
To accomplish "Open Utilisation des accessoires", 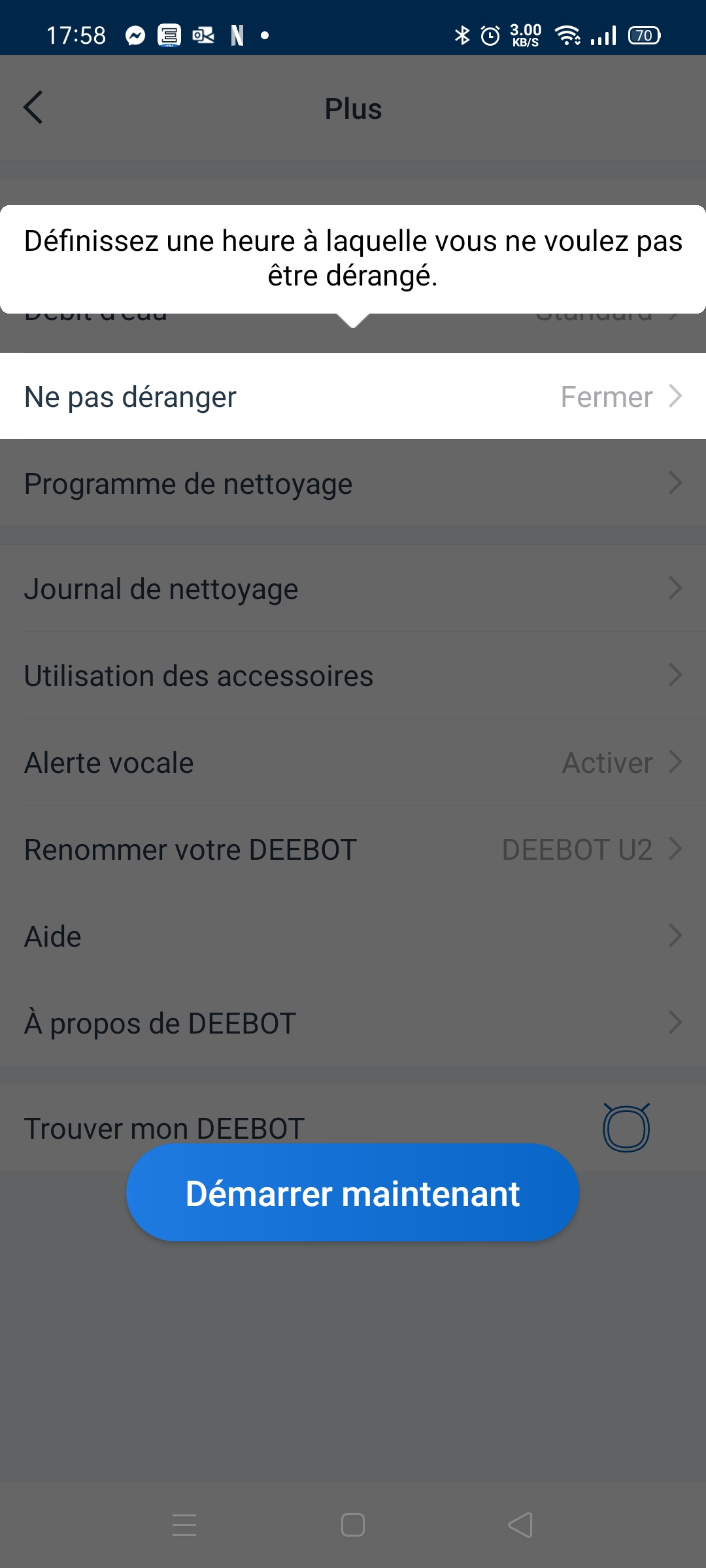I will pyautogui.click(x=353, y=676).
